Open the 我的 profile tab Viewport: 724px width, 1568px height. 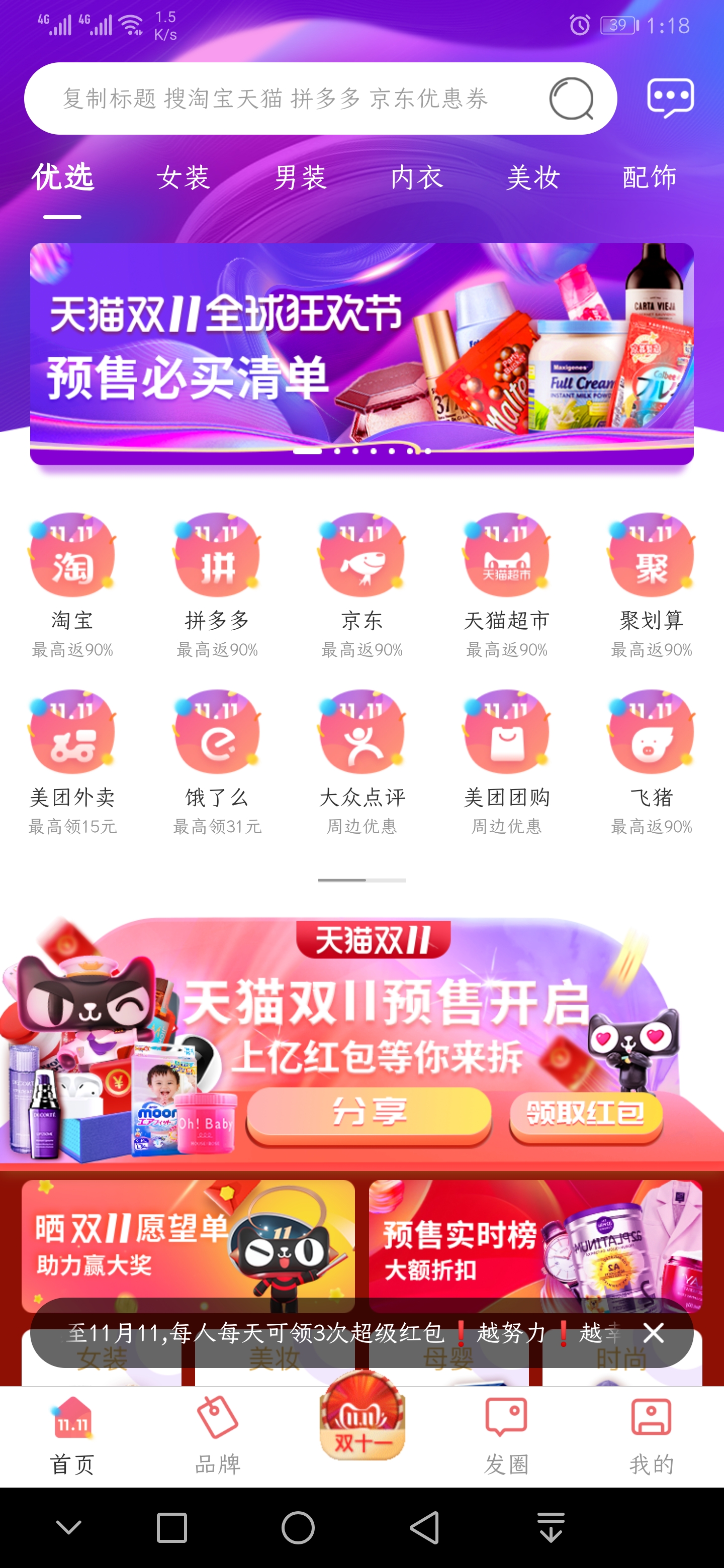[652, 1436]
